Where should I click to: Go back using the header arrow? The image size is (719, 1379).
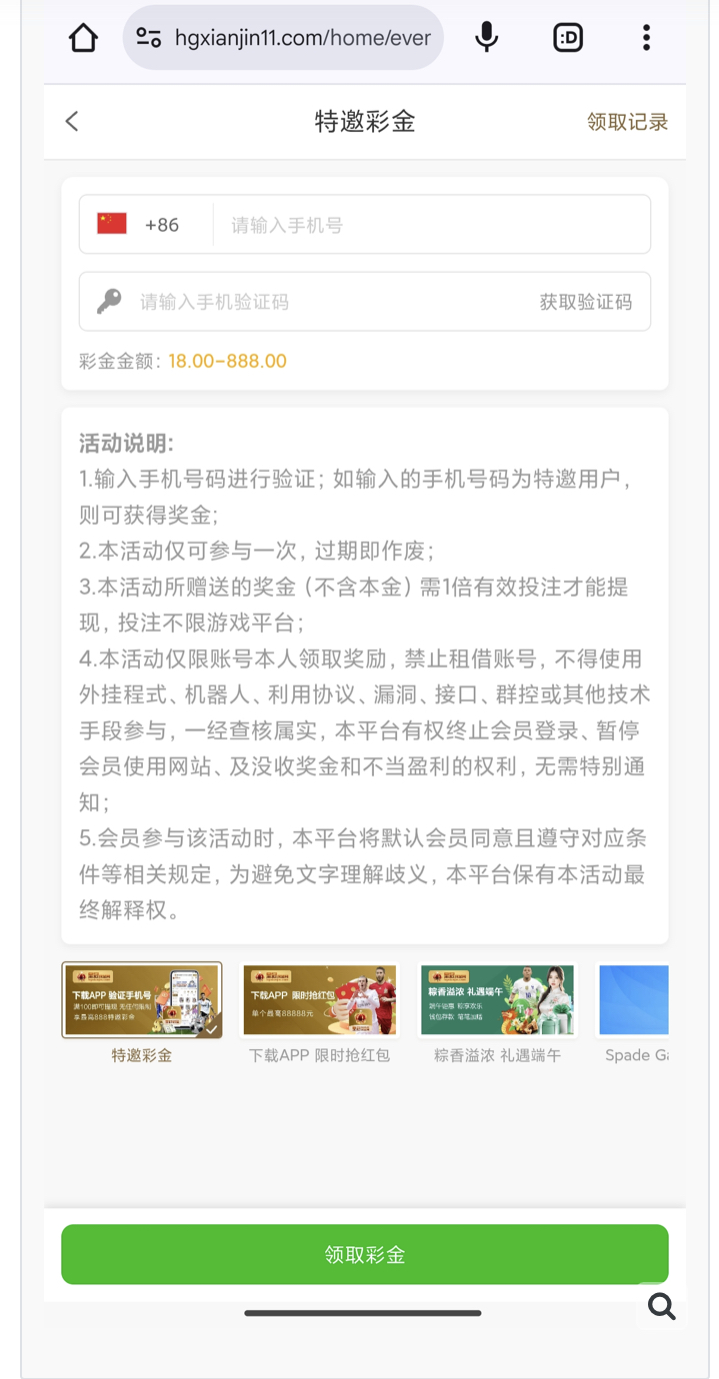[x=71, y=122]
